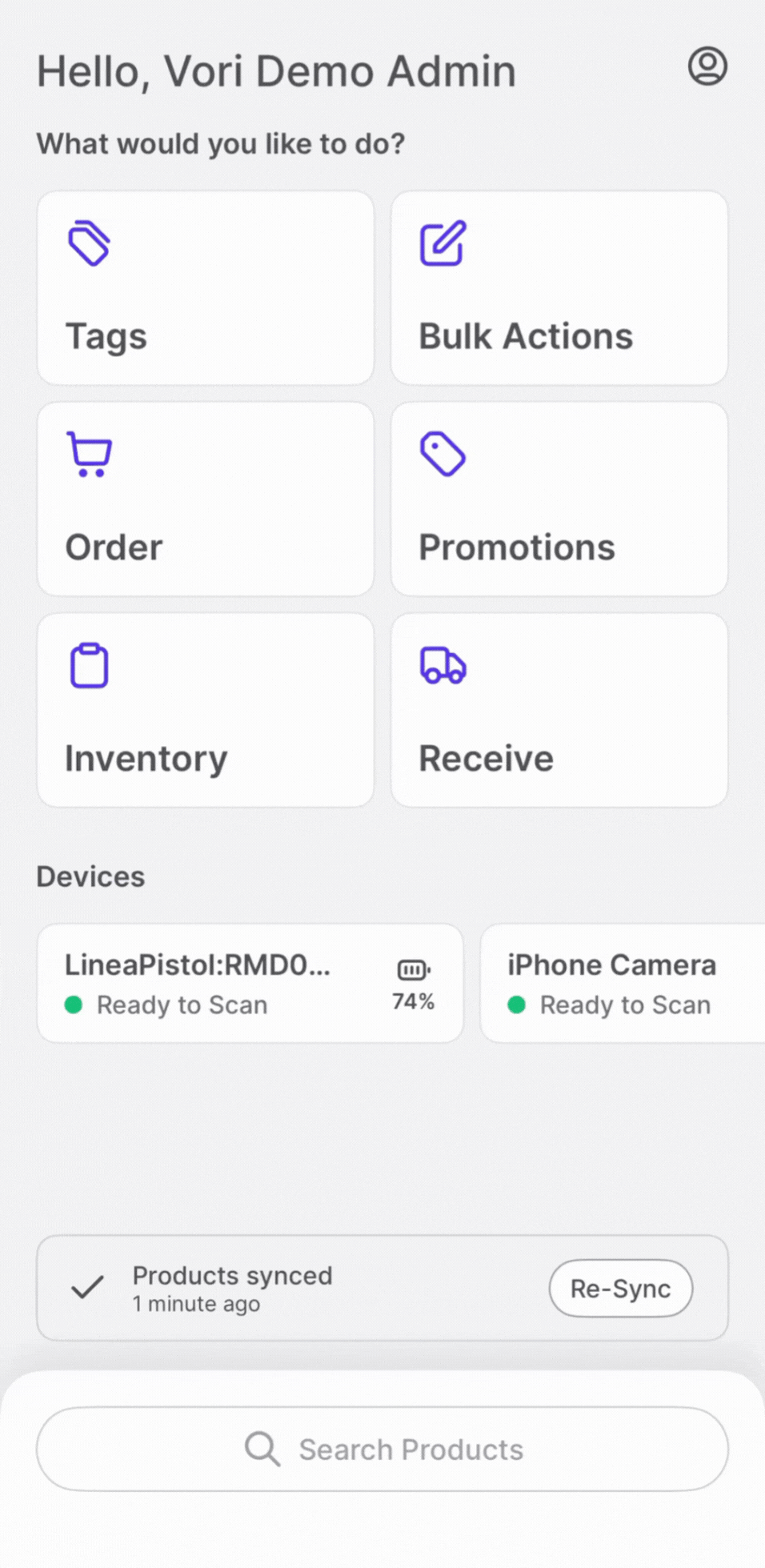Click the truncated LineaPistol:RMD0 device name

pyautogui.click(x=197, y=964)
